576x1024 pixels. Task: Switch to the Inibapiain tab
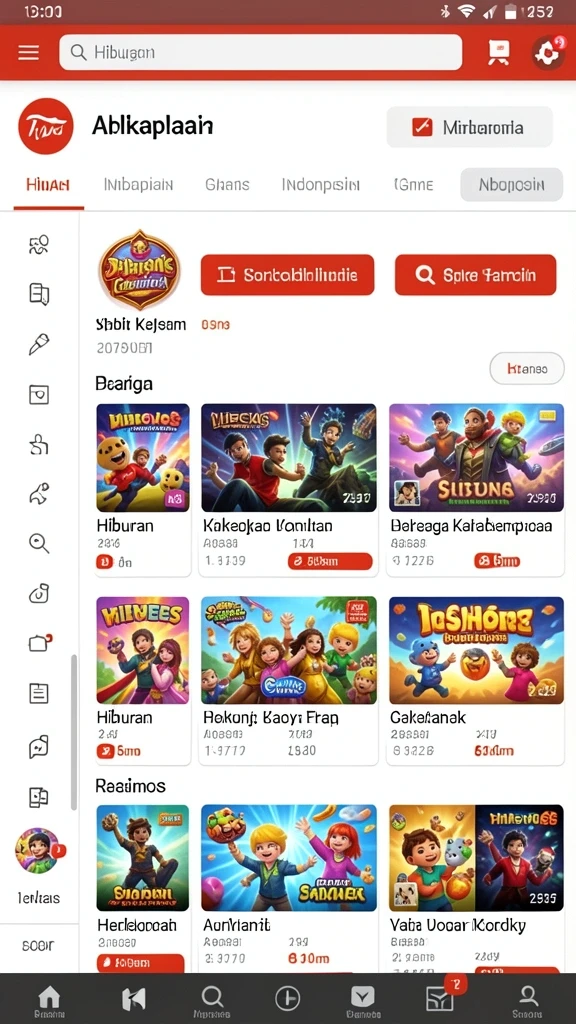[138, 184]
